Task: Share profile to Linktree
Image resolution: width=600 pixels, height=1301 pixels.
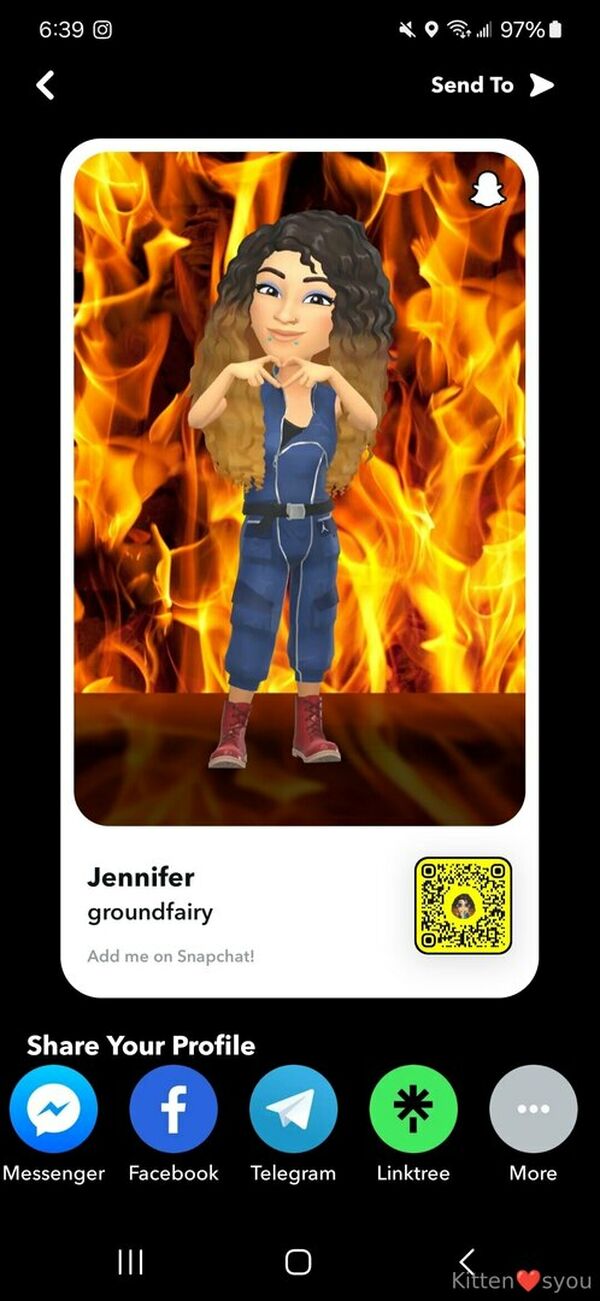Action: click(413, 1109)
